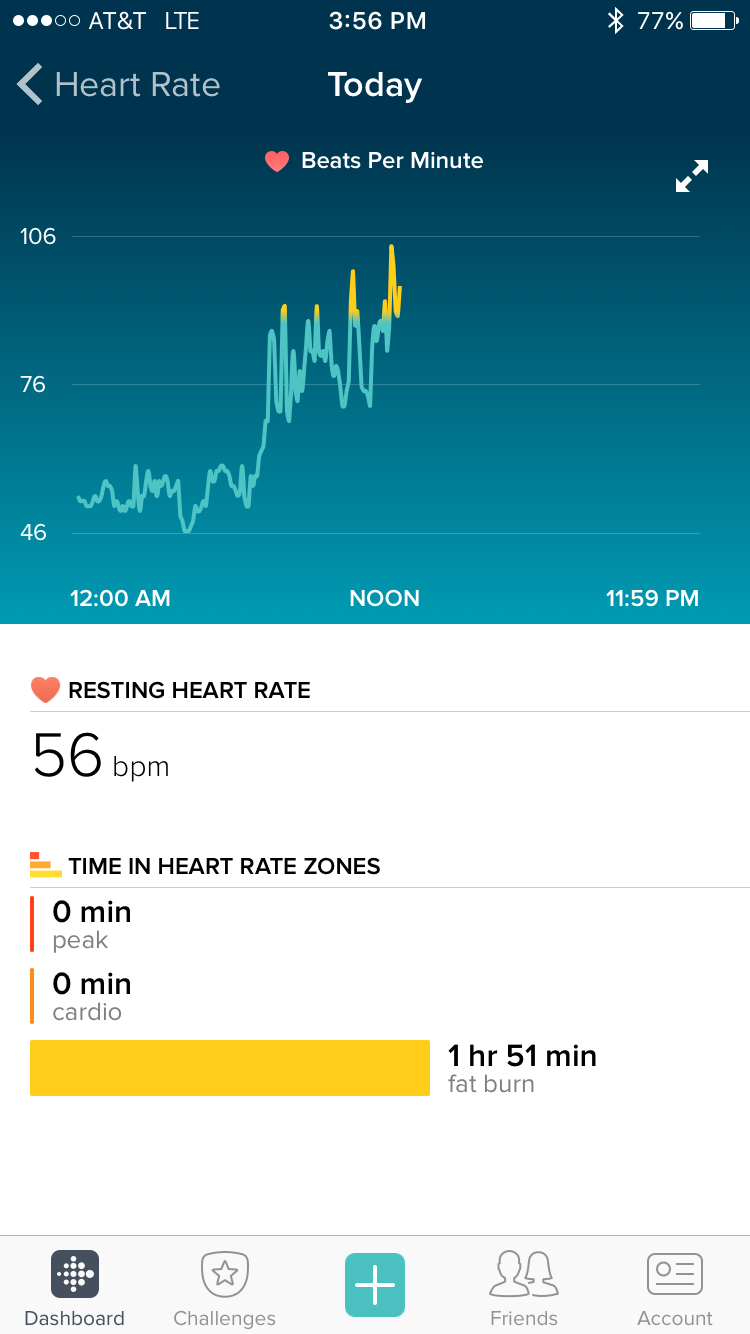Switch to the Dashboard tab

pyautogui.click(x=75, y=1288)
